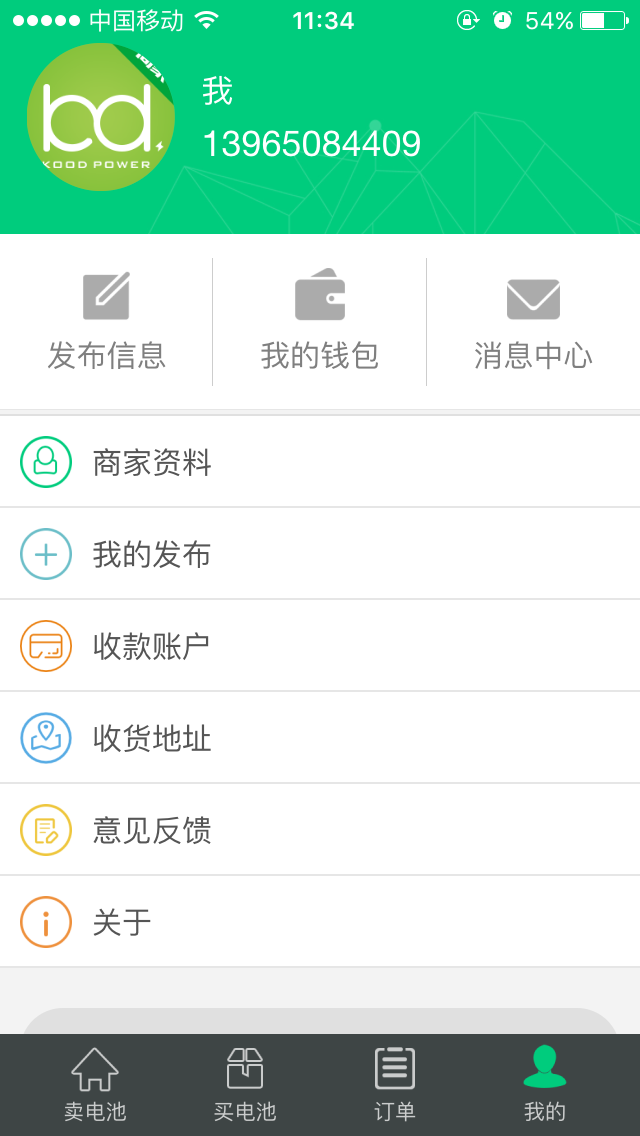Viewport: 640px width, 1136px height.
Task: Switch to the 卖电池 tab
Action: (x=95, y=1084)
